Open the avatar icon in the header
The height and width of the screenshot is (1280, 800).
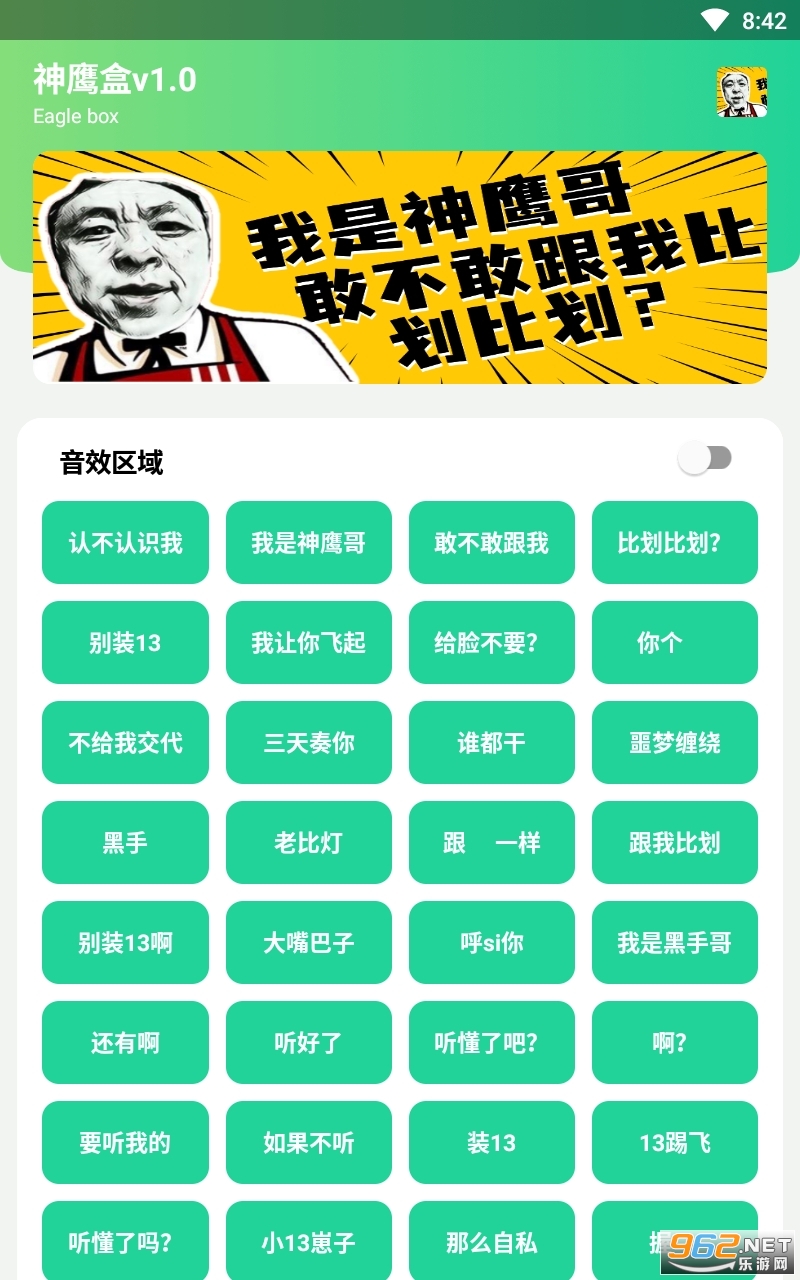click(x=741, y=92)
